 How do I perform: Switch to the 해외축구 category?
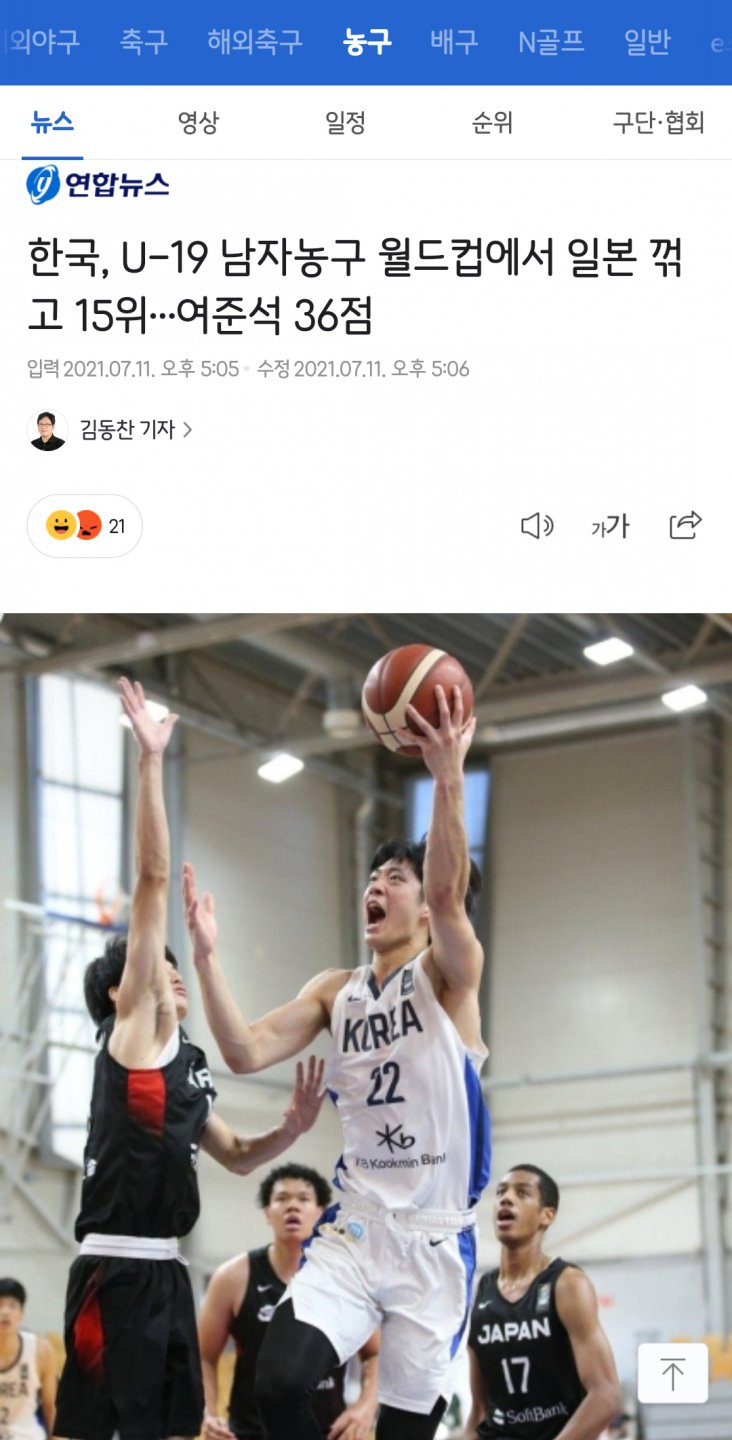click(254, 42)
